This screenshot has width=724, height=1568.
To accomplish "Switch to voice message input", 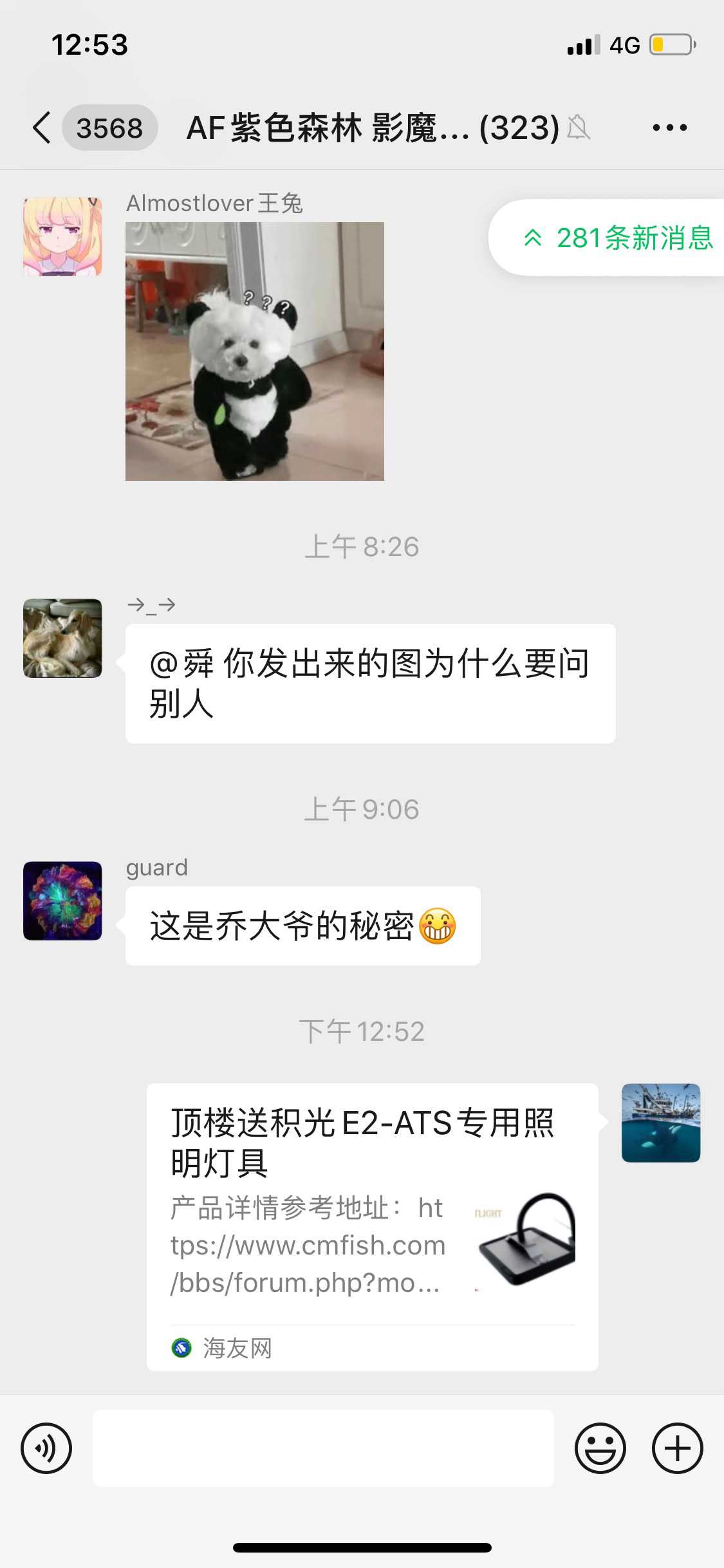I will 46,1448.
